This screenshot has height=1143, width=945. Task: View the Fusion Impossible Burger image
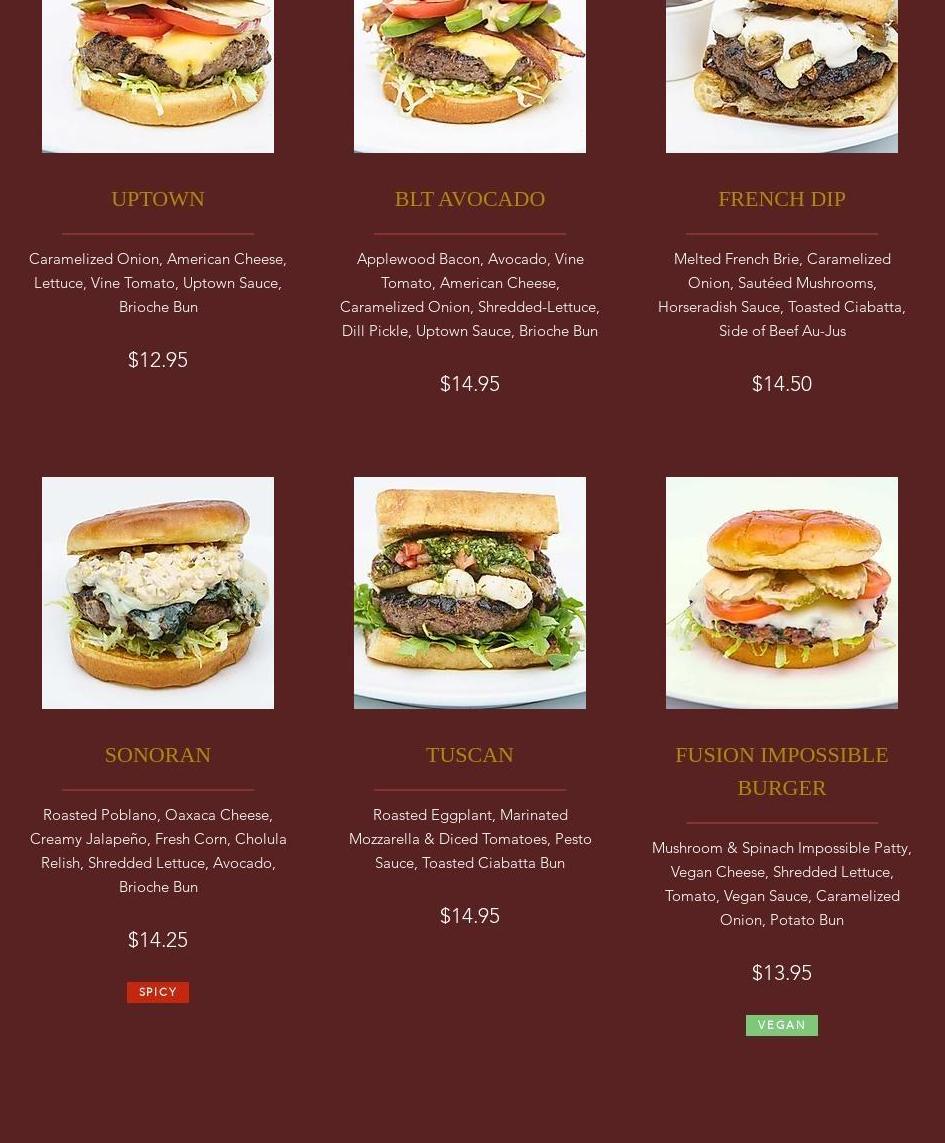tap(782, 593)
